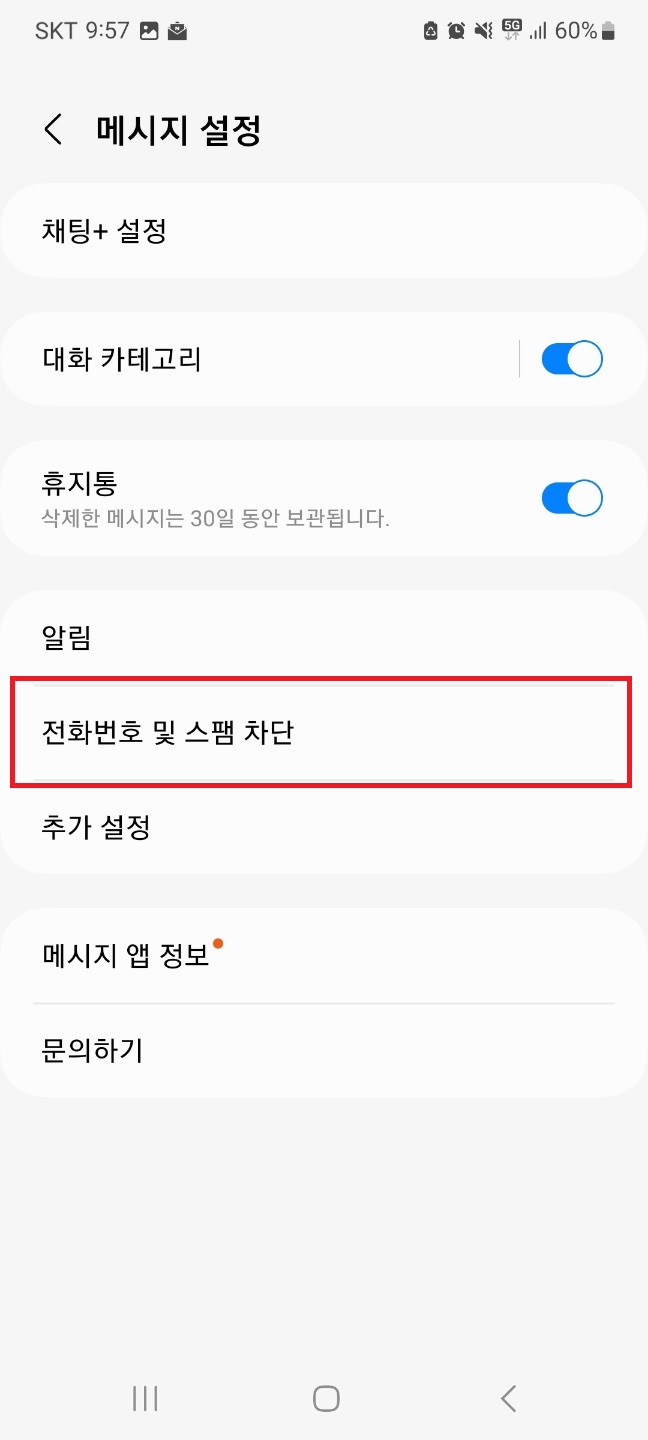Viewport: 648px width, 1440px height.
Task: Turn off the 휴지통 switch
Action: pyautogui.click(x=572, y=497)
